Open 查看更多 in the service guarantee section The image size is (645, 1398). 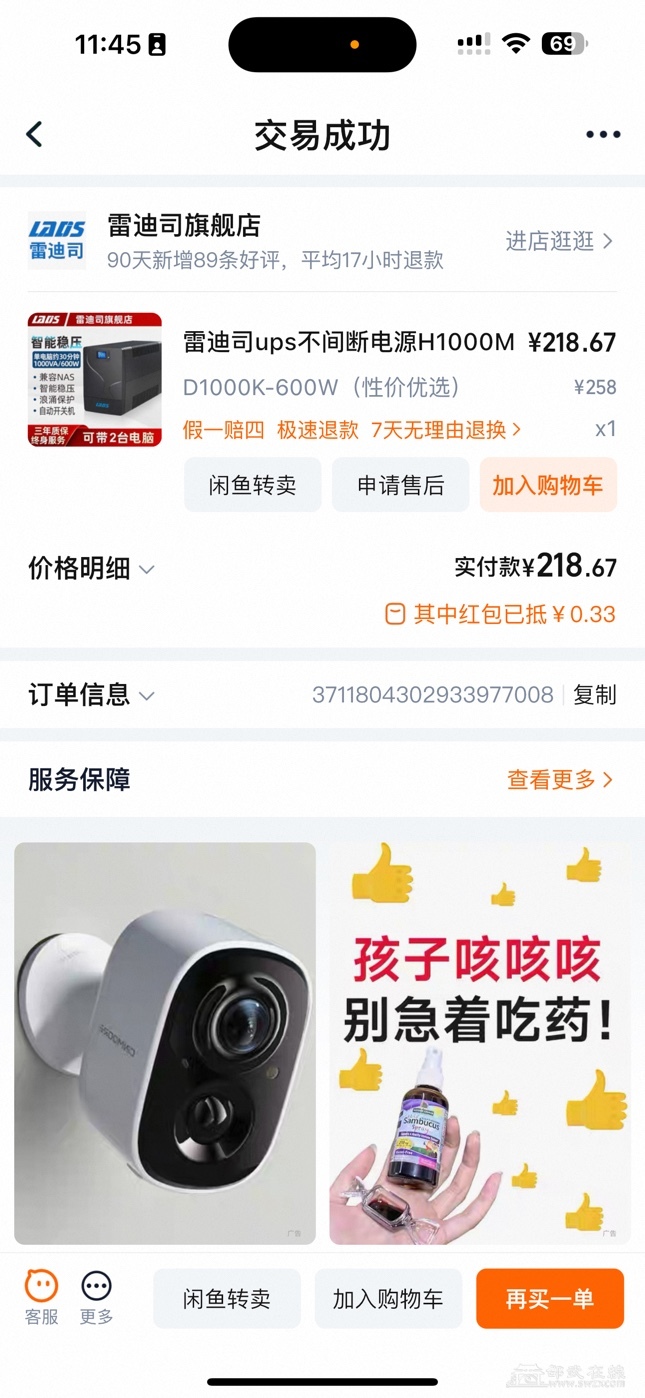pos(559,780)
